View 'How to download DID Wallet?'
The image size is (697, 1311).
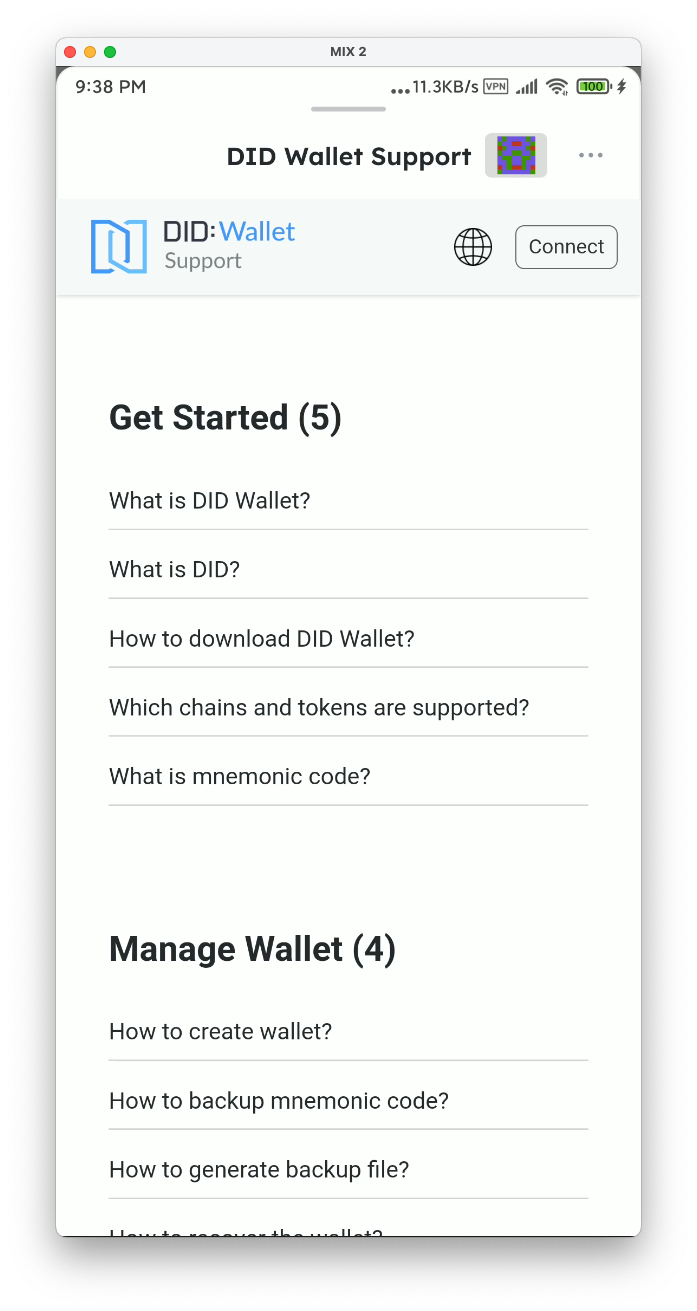[x=262, y=639]
